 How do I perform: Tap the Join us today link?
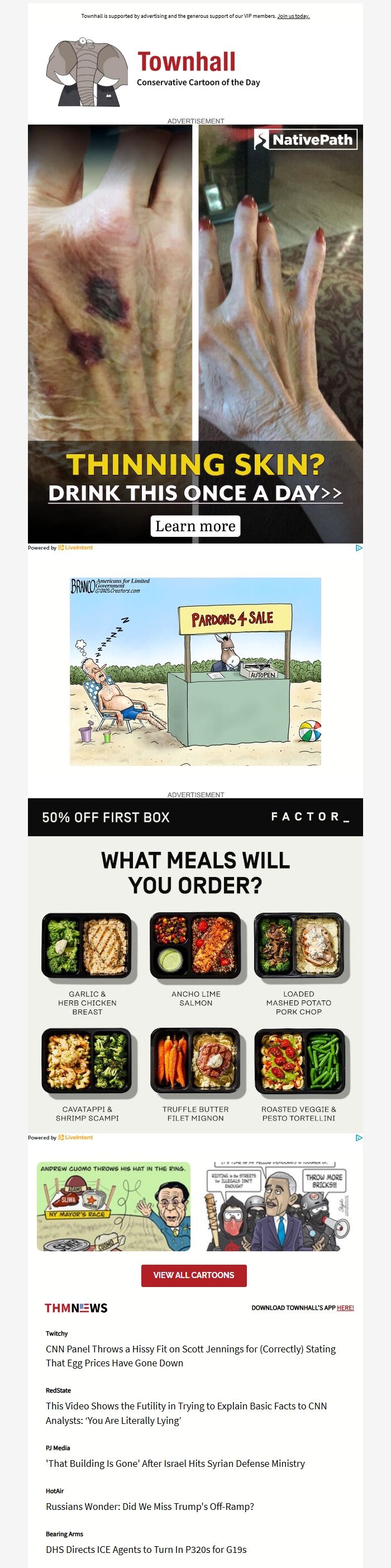pyautogui.click(x=293, y=16)
